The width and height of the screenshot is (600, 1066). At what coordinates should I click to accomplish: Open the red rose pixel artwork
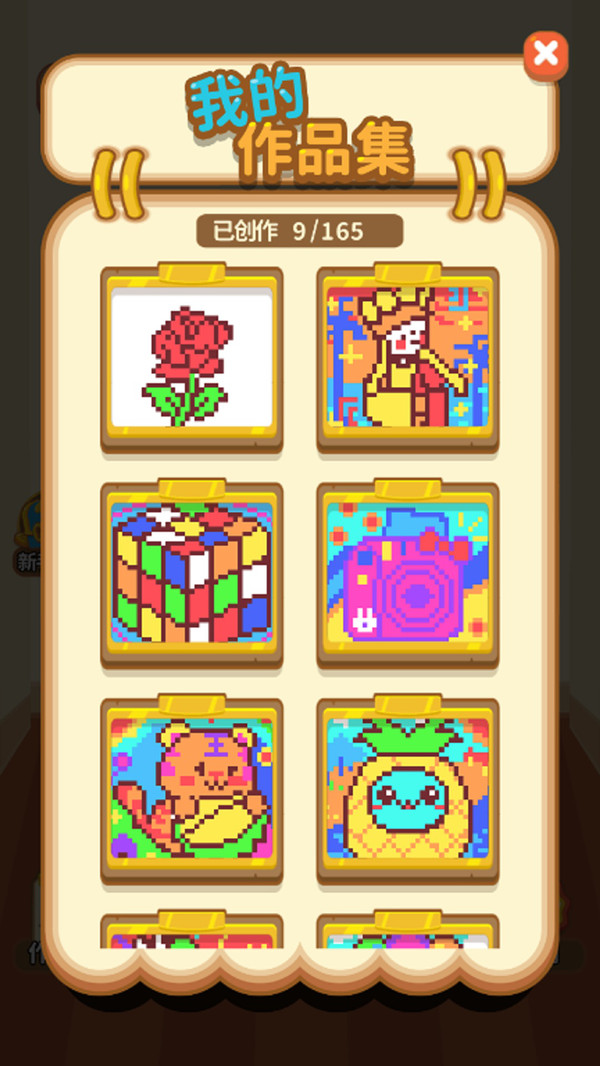[x=191, y=357]
